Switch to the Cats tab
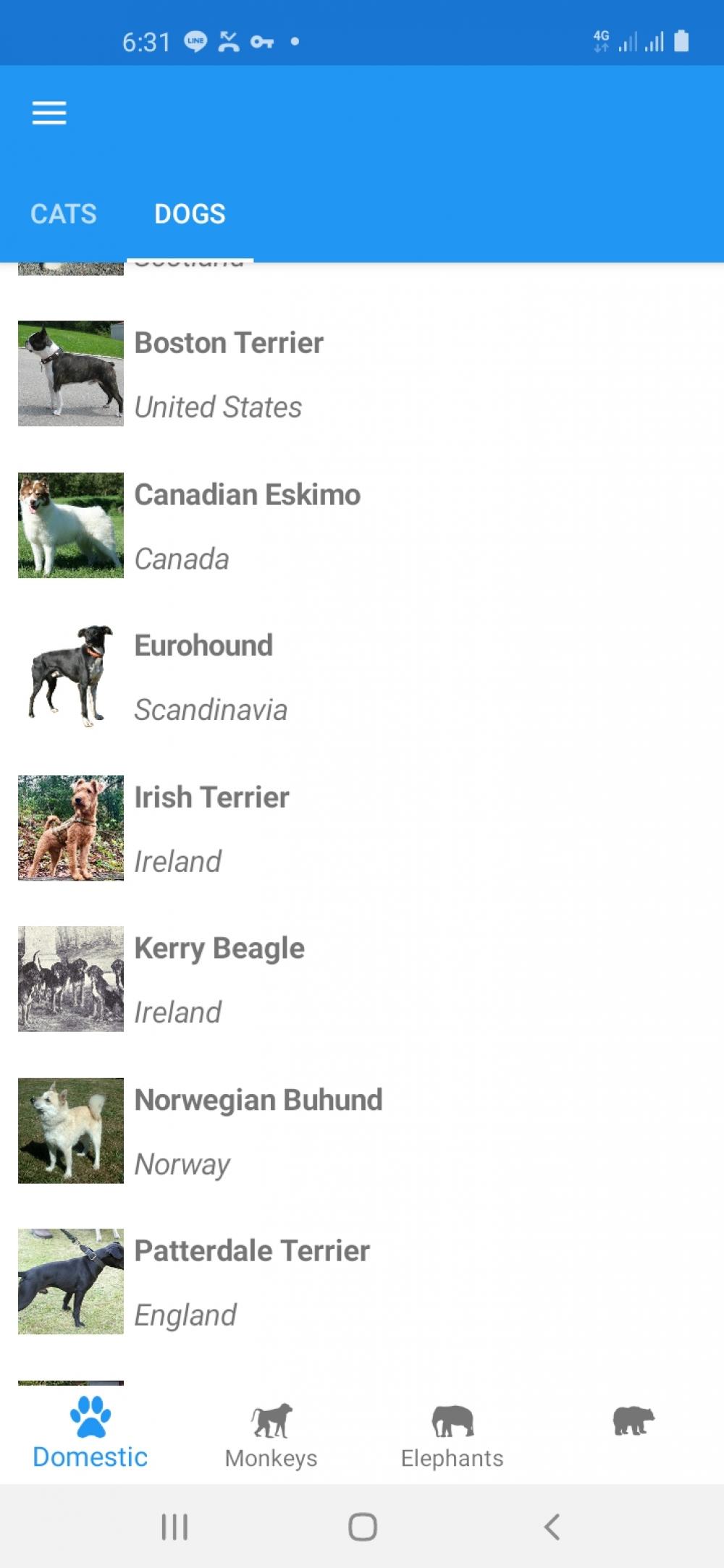This screenshot has width=724, height=1568. coord(64,214)
